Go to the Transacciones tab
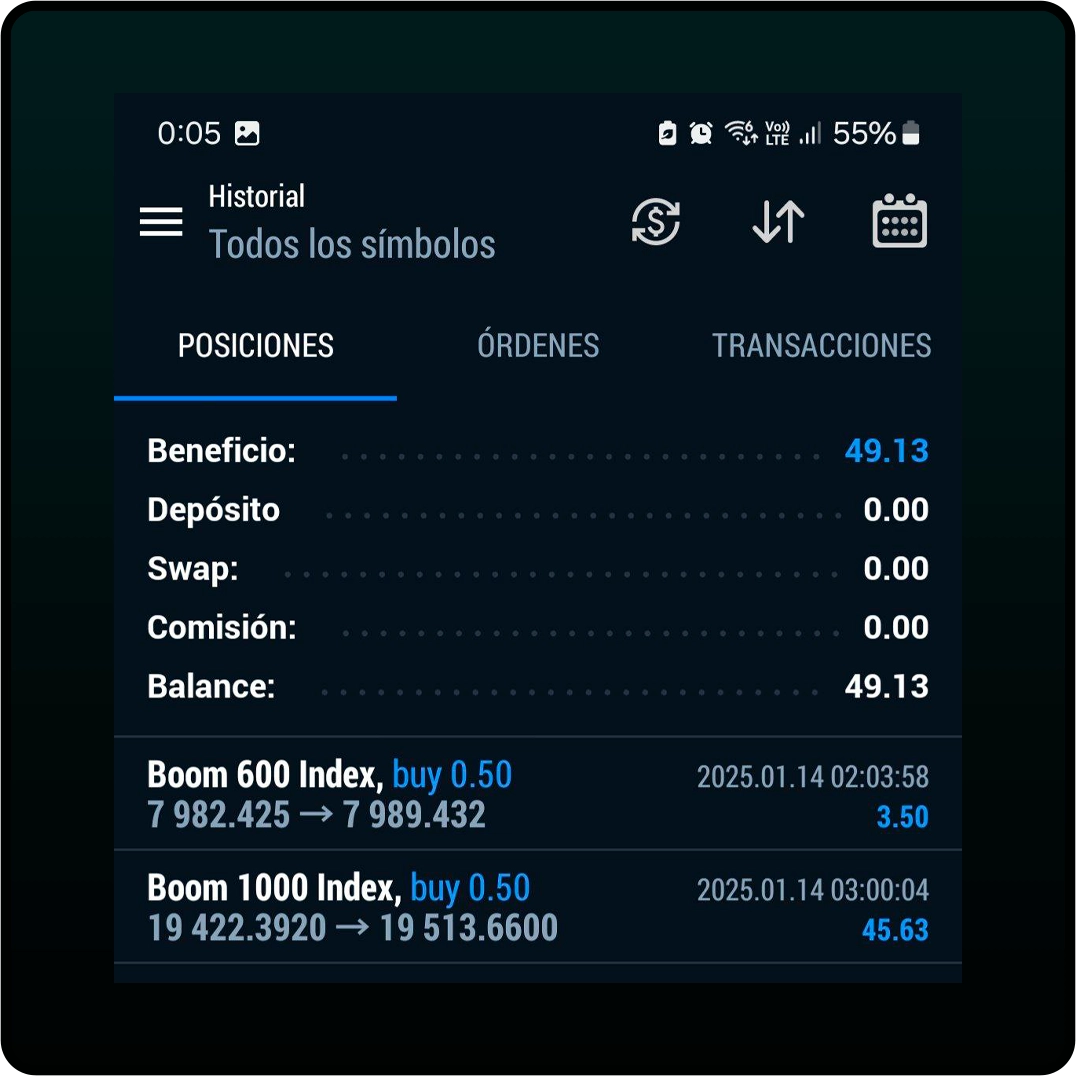This screenshot has width=1076, height=1076. pyautogui.click(x=821, y=346)
